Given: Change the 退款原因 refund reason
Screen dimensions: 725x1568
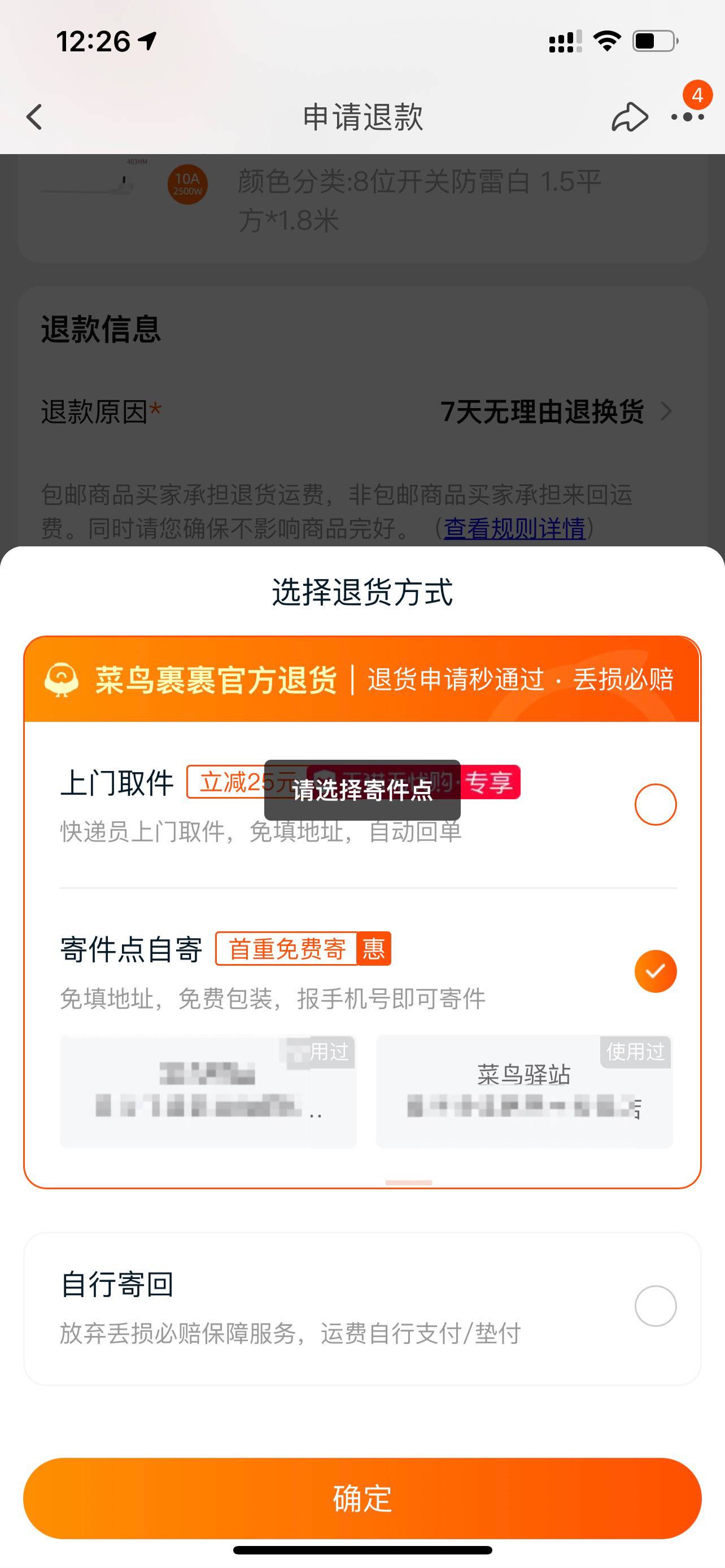Looking at the screenshot, I should 554,412.
